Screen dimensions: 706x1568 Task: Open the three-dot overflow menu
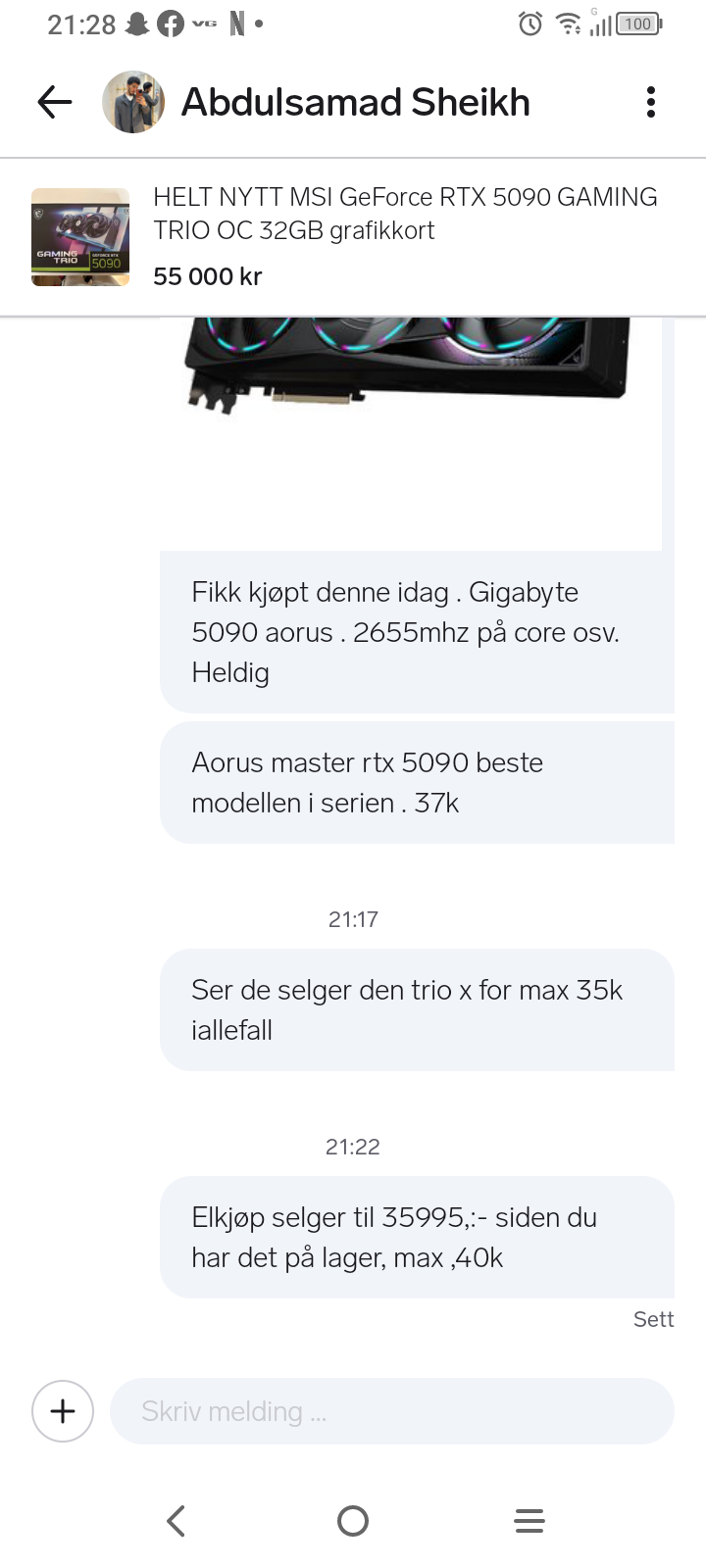[651, 102]
